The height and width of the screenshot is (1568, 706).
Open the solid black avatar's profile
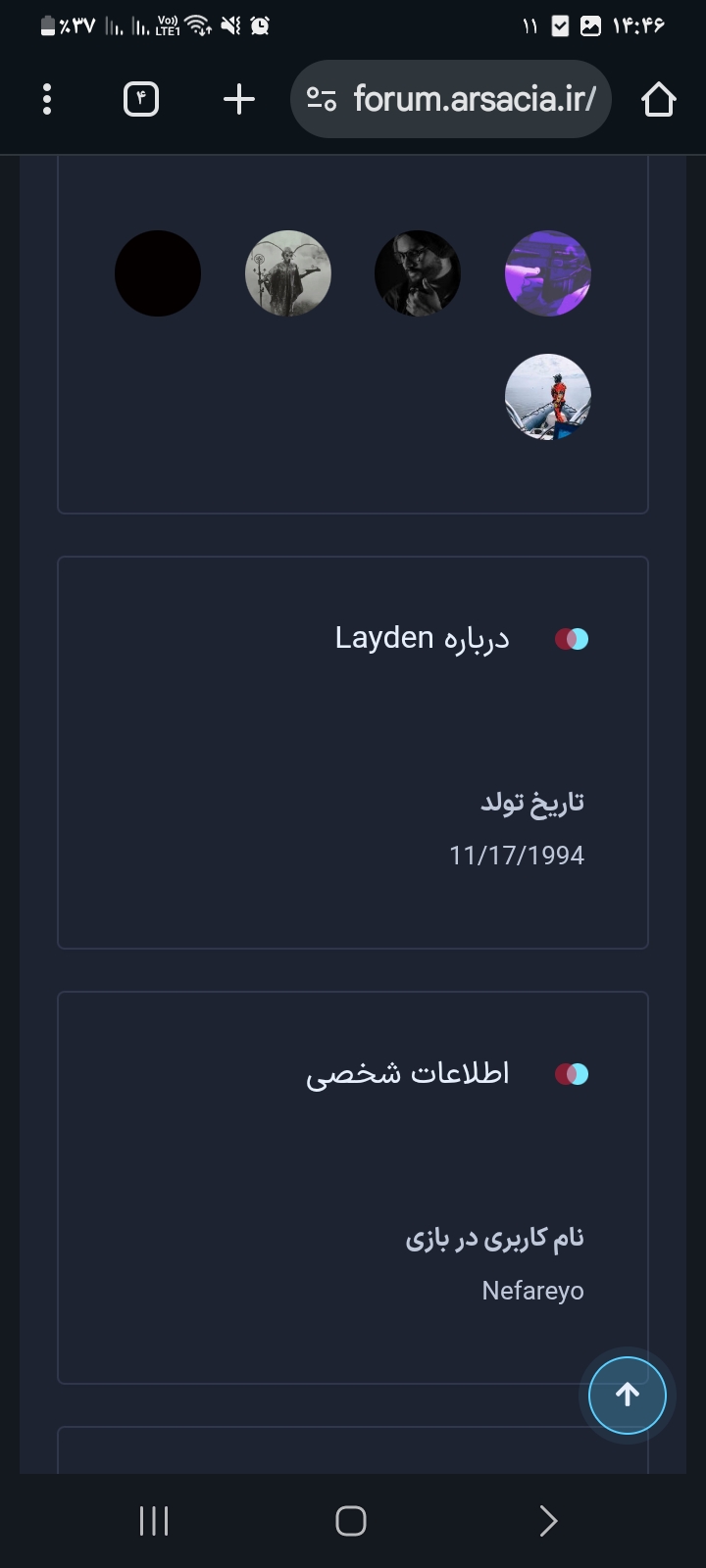(158, 273)
